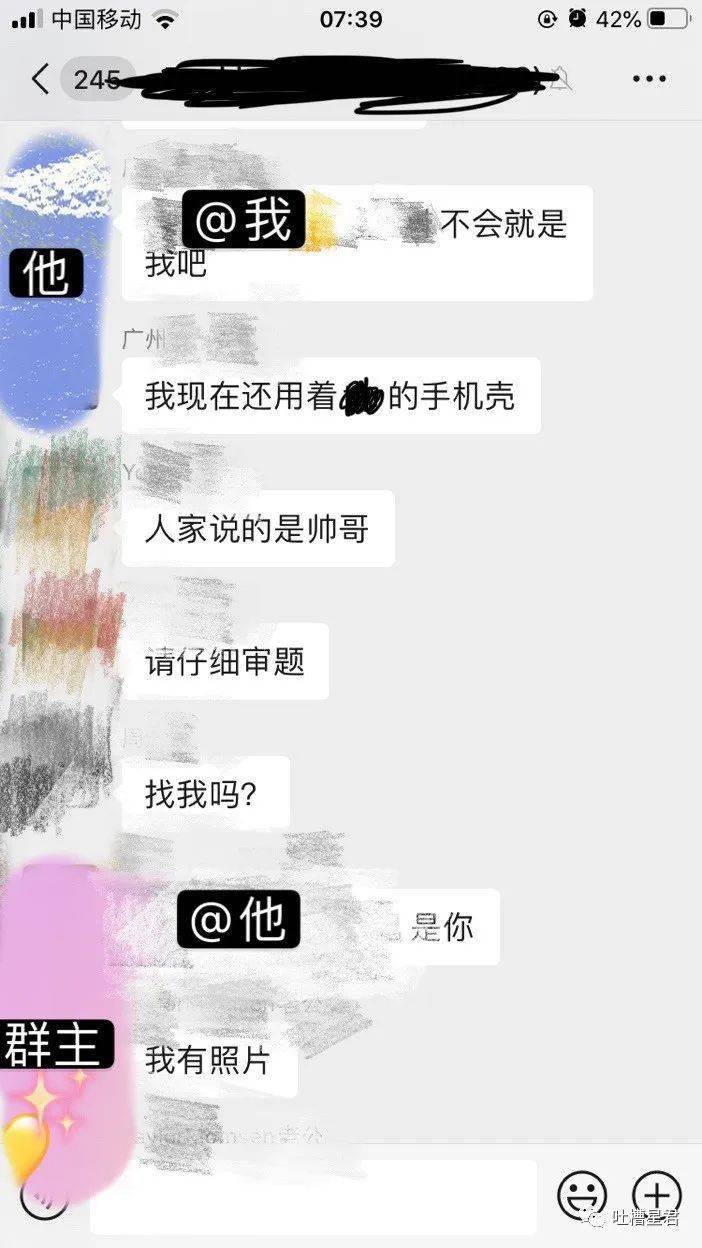Go back to the chat list
This screenshot has width=702, height=1248.
click(40, 79)
